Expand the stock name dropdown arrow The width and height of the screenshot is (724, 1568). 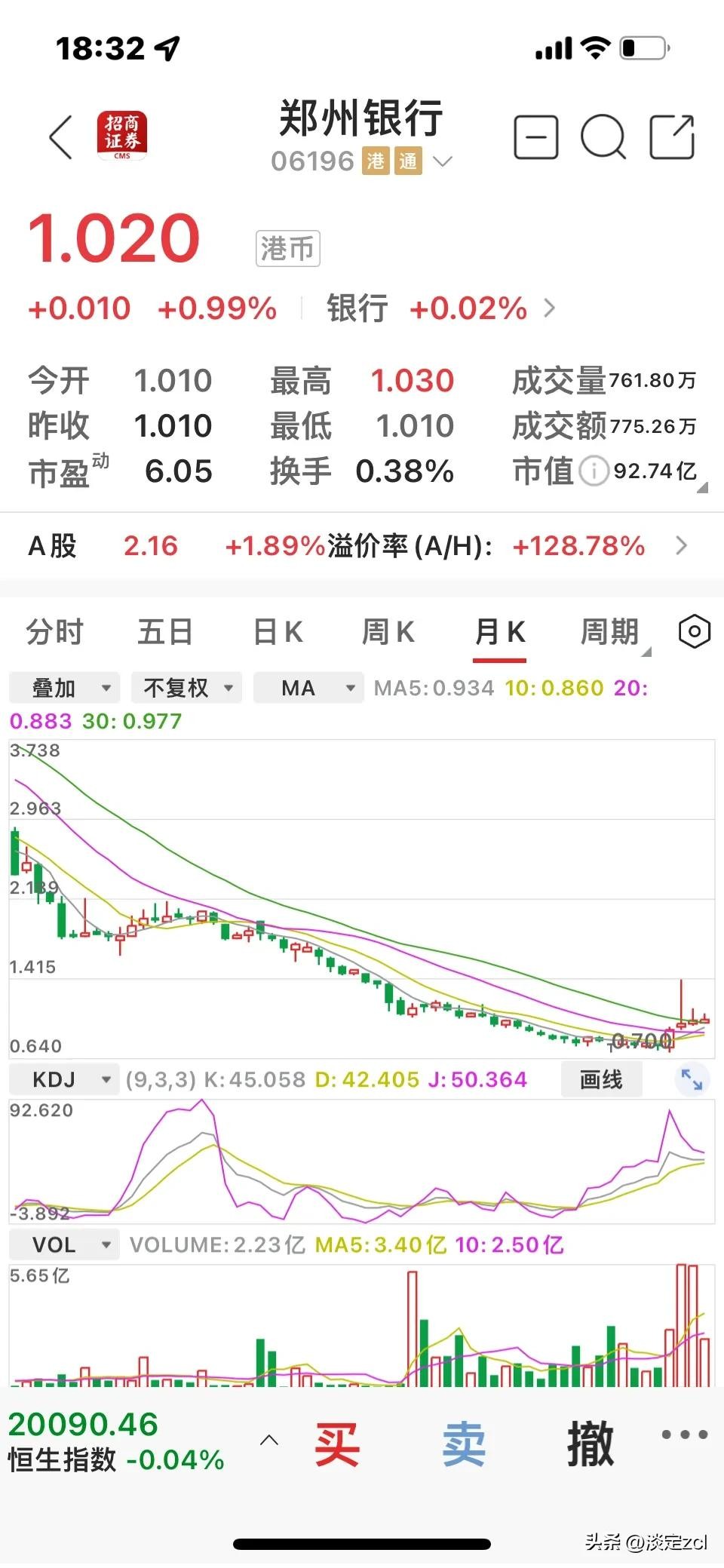443,161
